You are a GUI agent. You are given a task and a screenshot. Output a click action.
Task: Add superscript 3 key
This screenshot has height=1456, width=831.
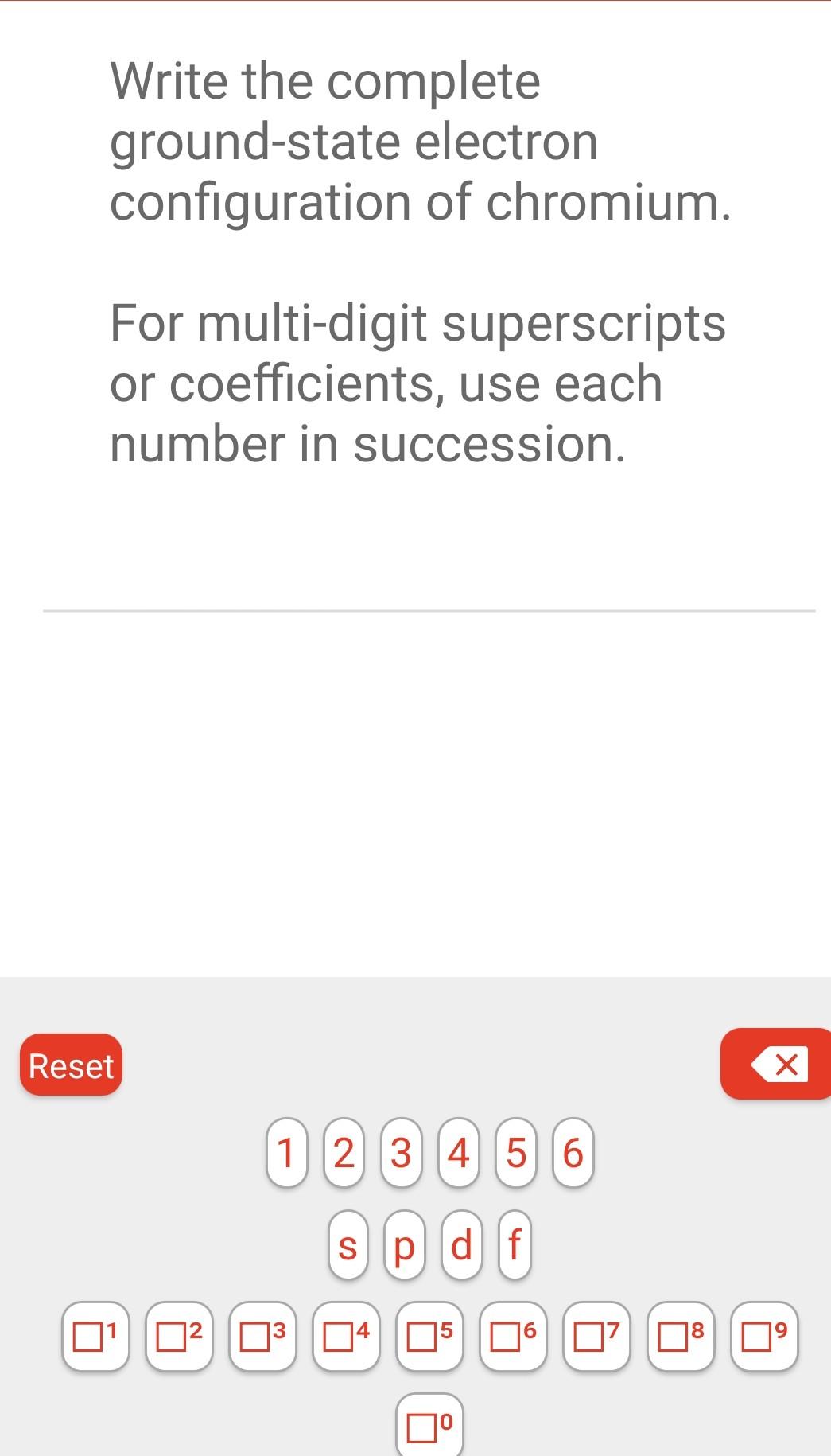coord(262,1336)
